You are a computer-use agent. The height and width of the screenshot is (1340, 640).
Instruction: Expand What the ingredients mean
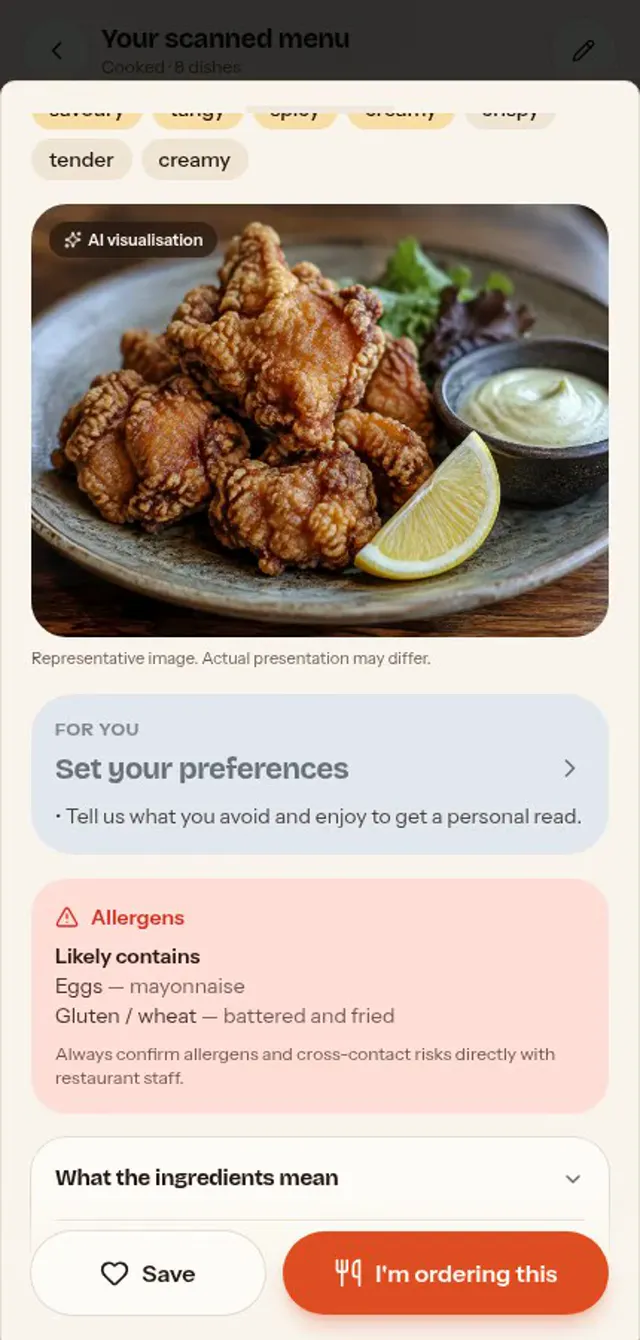pyautogui.click(x=320, y=1178)
